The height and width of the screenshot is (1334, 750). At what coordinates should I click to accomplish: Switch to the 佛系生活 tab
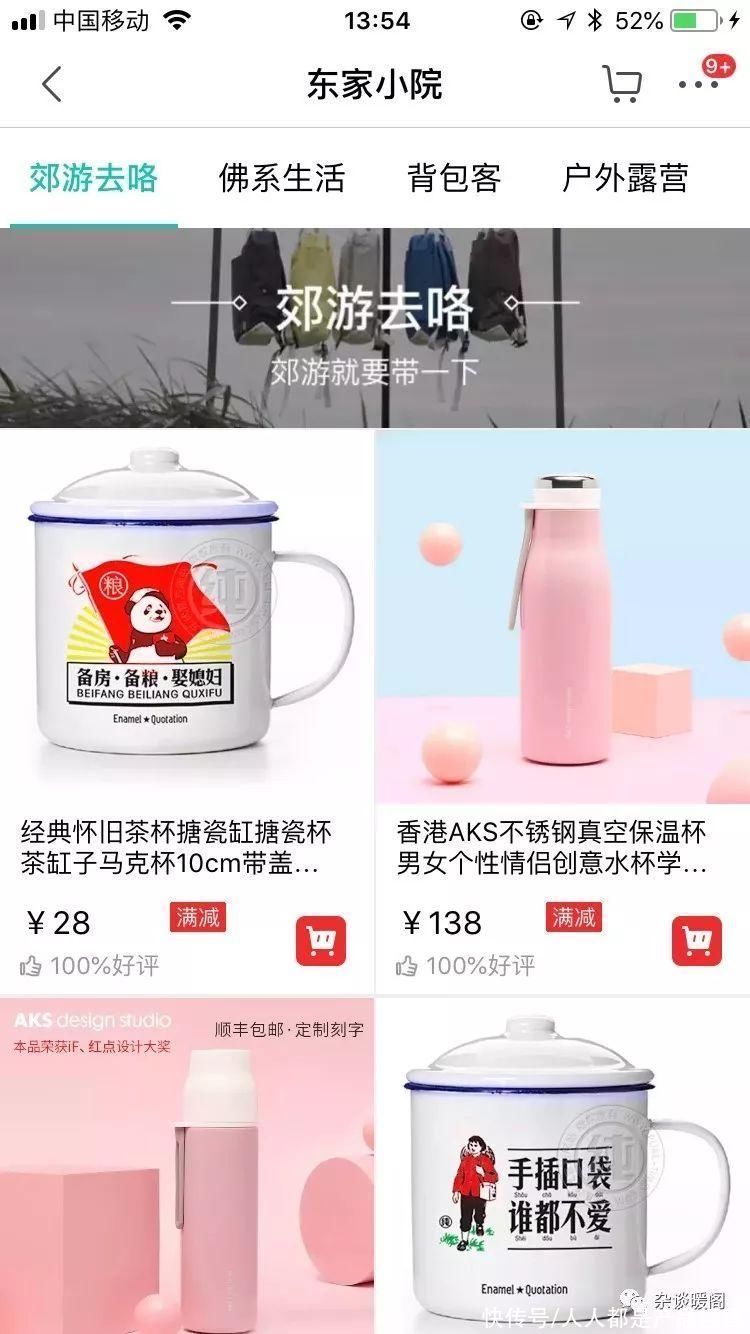[x=282, y=179]
